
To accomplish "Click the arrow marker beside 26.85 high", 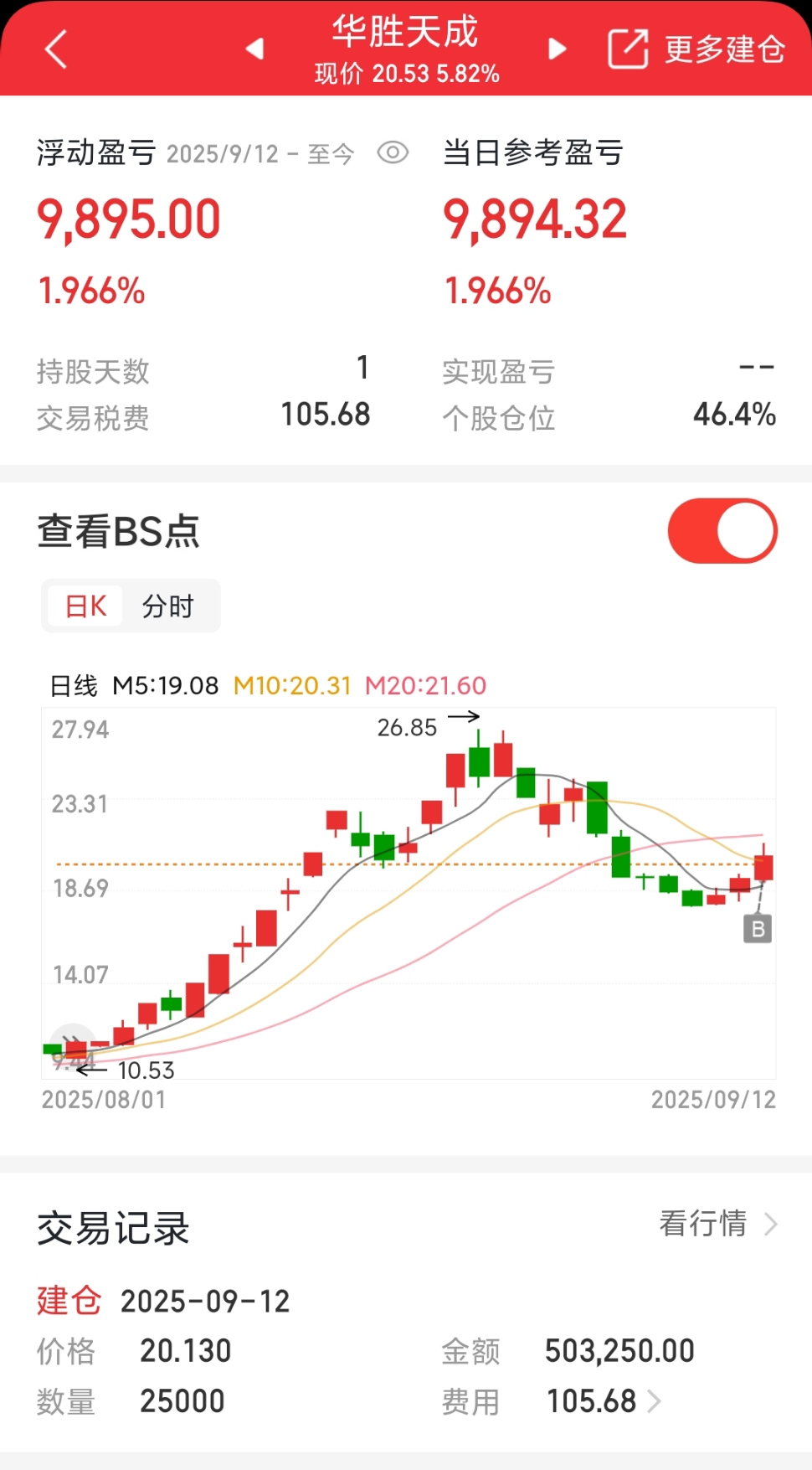I will pos(464,716).
